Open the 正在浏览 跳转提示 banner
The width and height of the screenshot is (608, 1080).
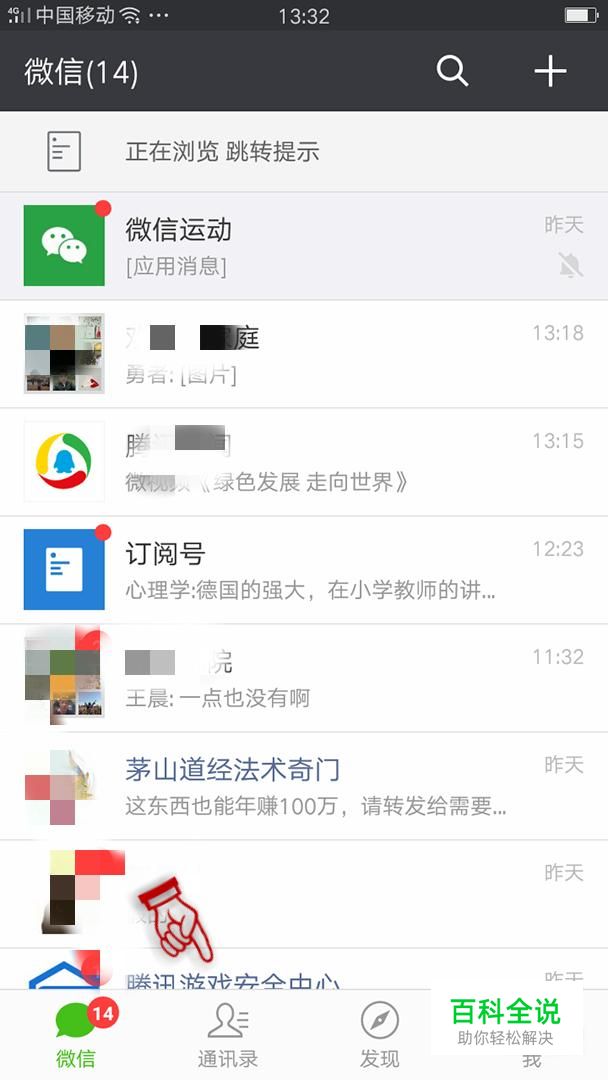point(304,152)
